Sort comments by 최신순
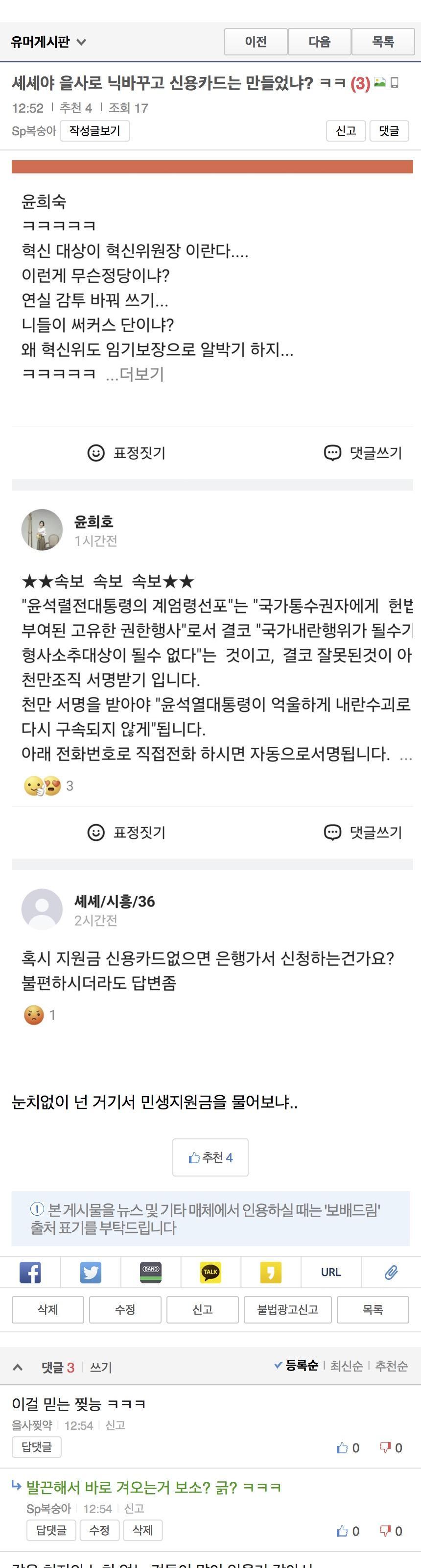 click(346, 1366)
